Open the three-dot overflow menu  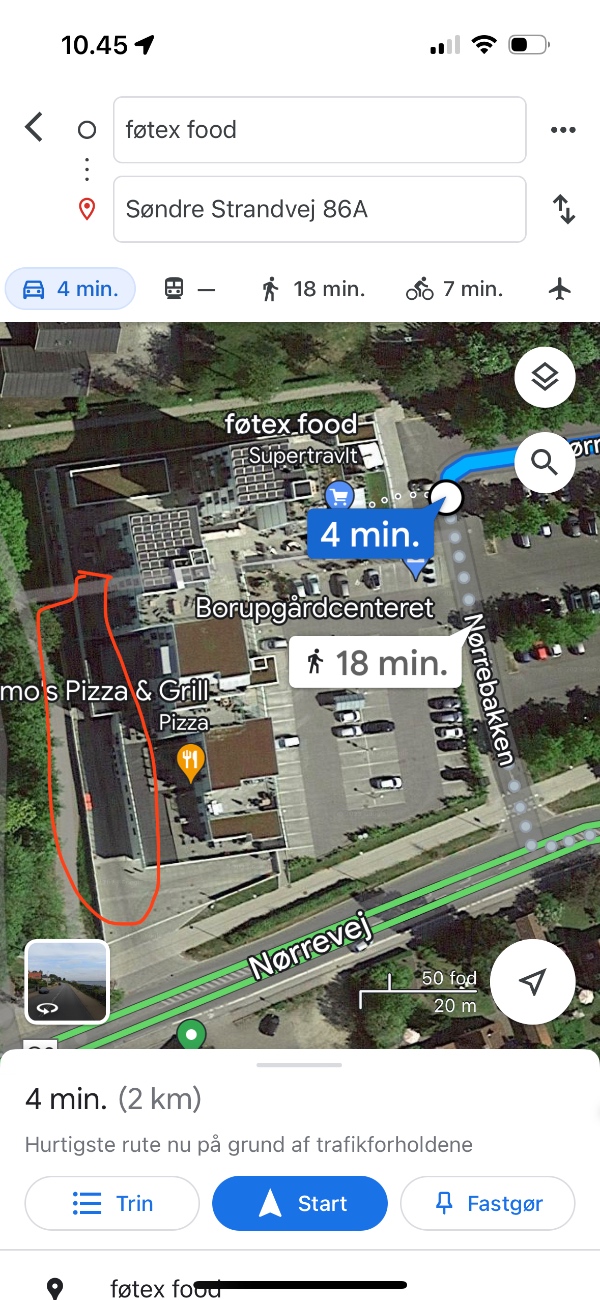point(563,130)
